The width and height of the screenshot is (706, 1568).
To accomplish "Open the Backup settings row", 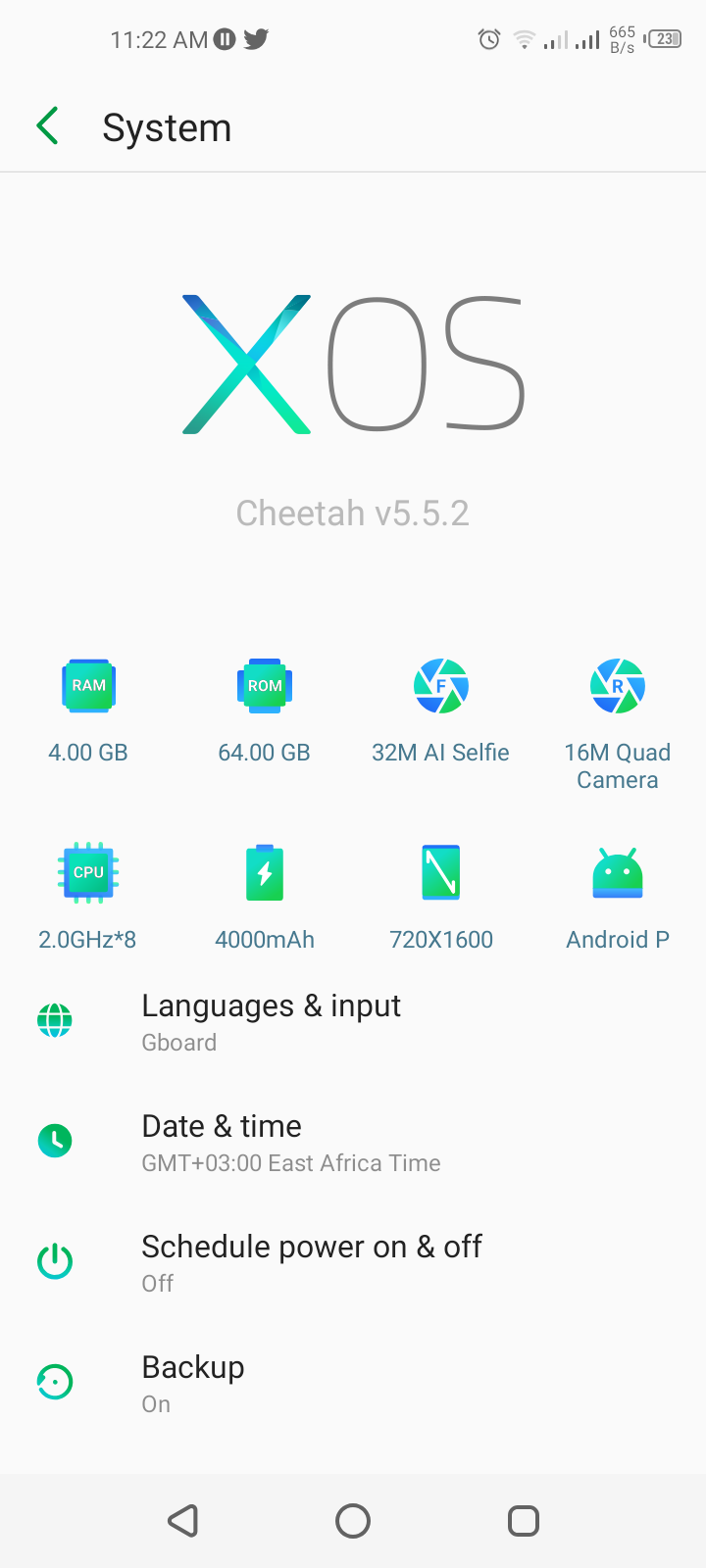I will pos(353,1384).
